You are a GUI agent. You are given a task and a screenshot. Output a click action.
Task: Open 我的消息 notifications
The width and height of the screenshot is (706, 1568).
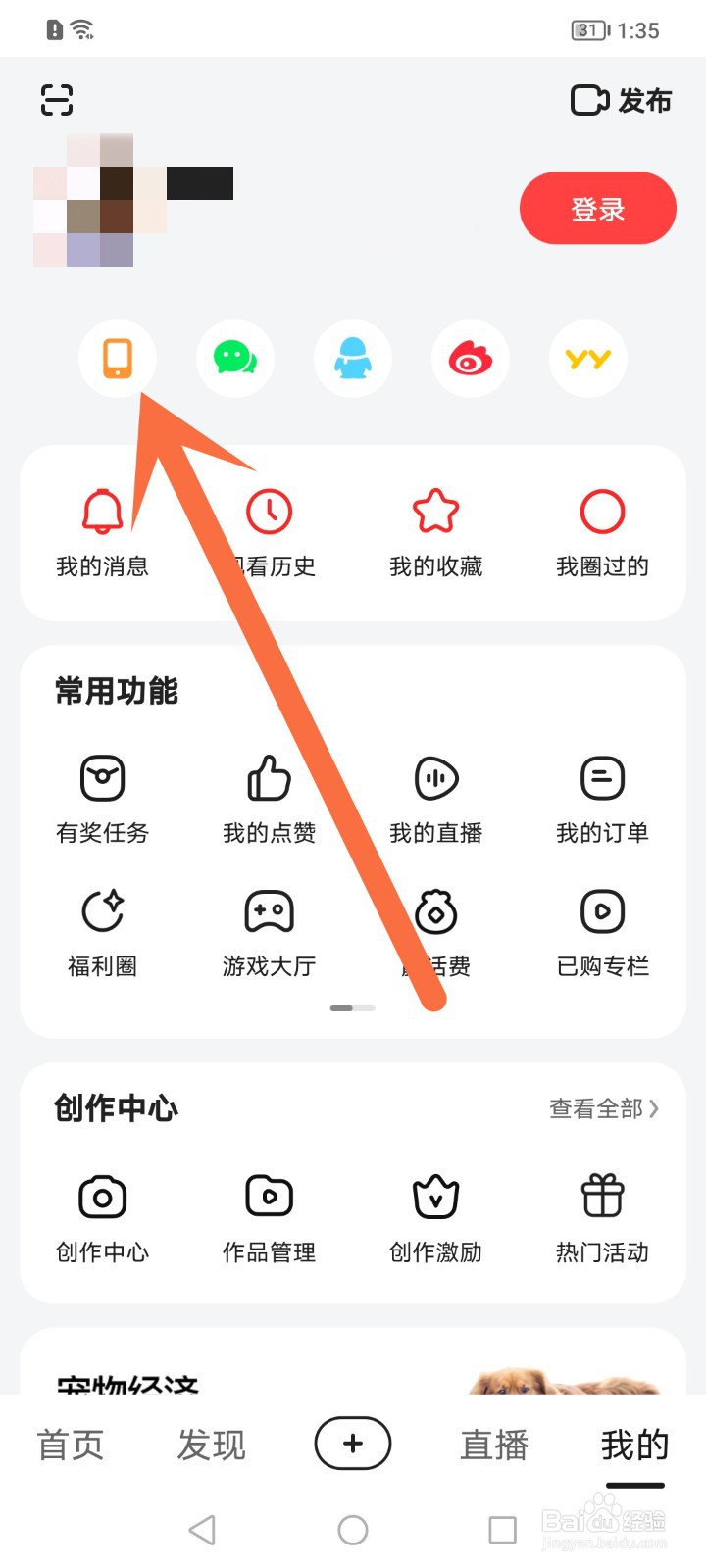pos(102,533)
